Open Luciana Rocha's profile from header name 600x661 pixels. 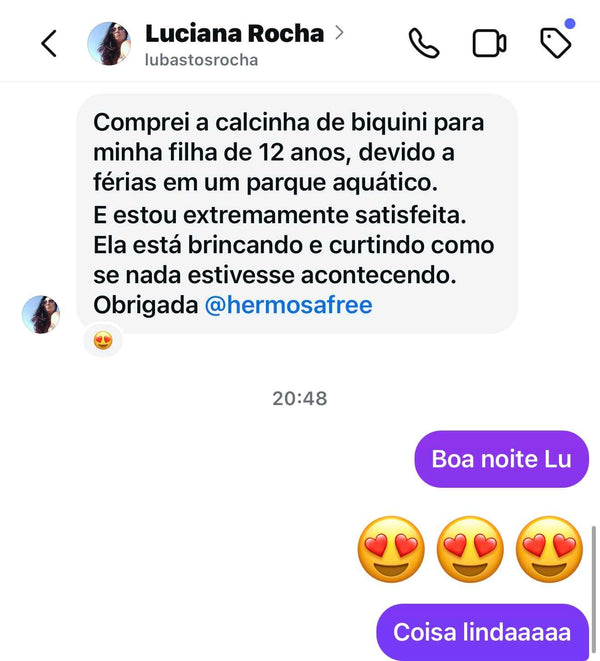235,33
